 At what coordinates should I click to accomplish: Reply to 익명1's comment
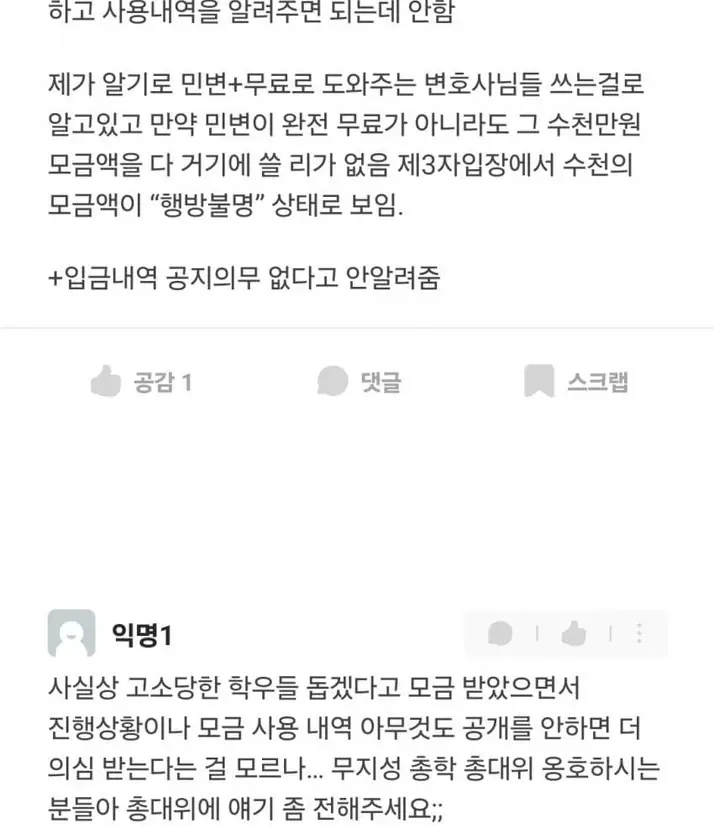coord(500,633)
